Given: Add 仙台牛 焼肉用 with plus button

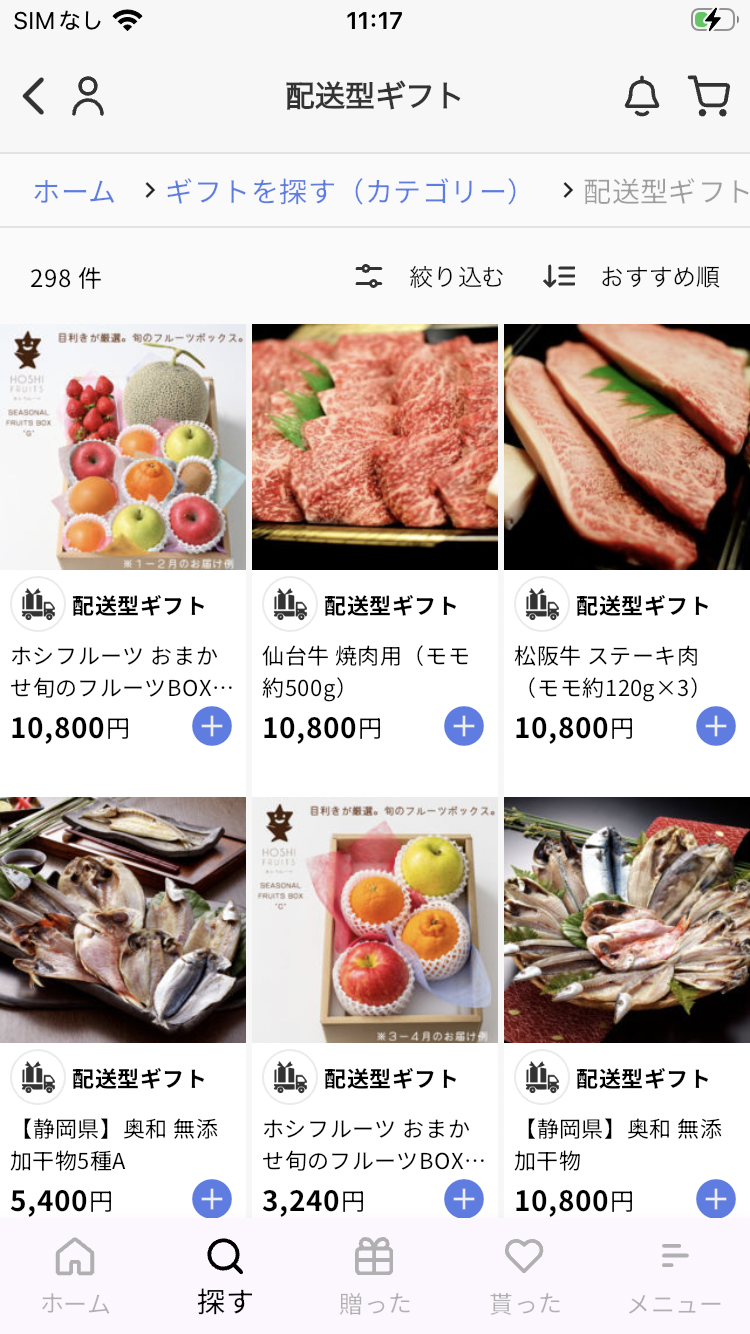Looking at the screenshot, I should pos(464,727).
